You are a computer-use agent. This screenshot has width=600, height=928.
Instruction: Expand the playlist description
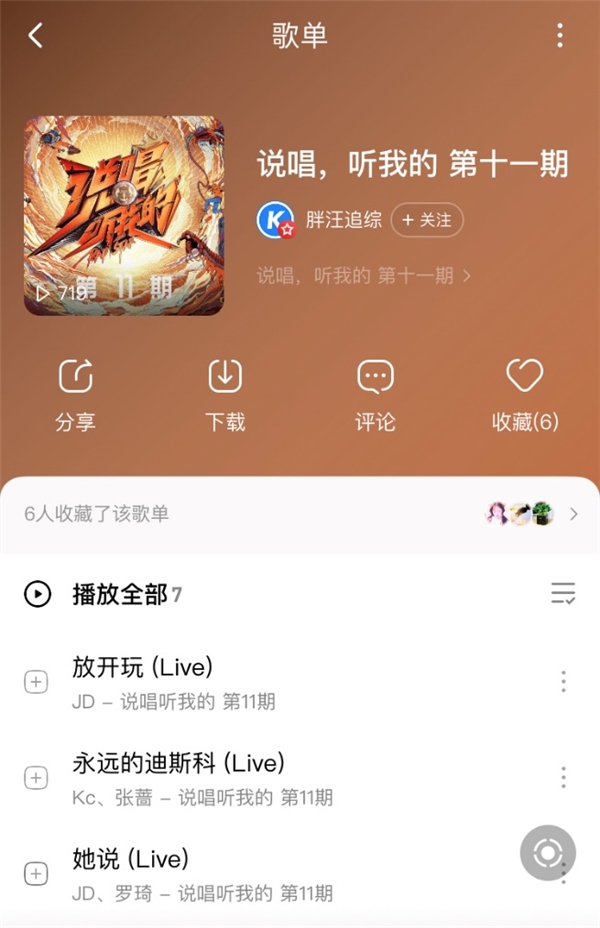pos(364,275)
